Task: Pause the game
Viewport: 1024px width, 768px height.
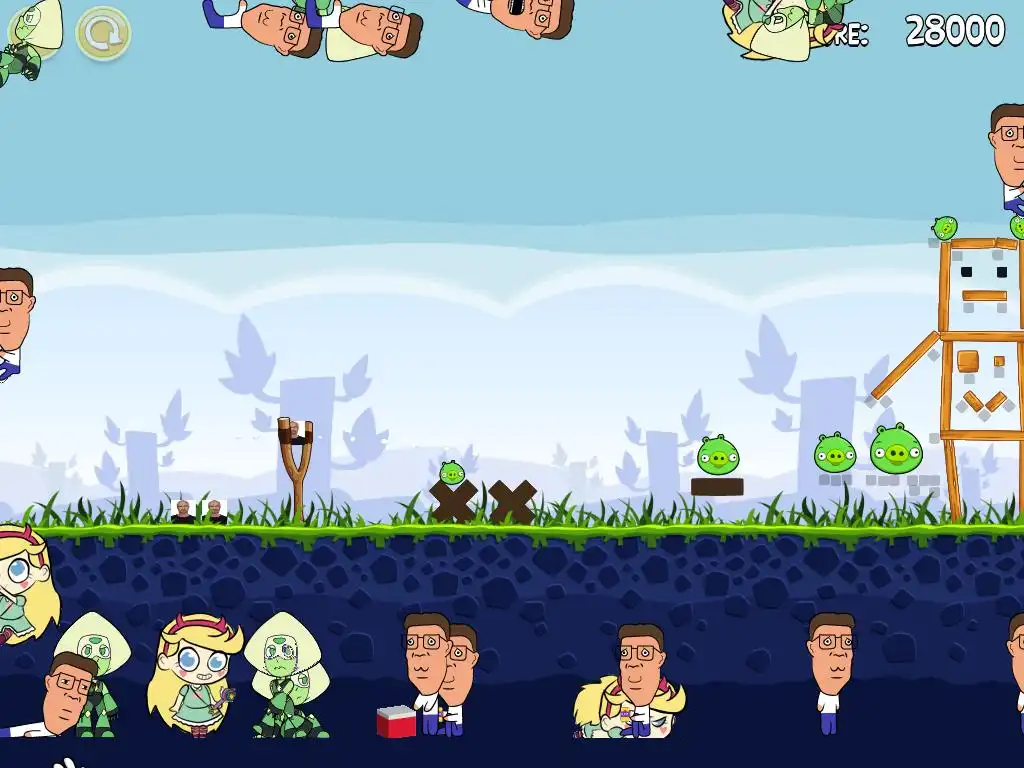Action: [x=33, y=33]
